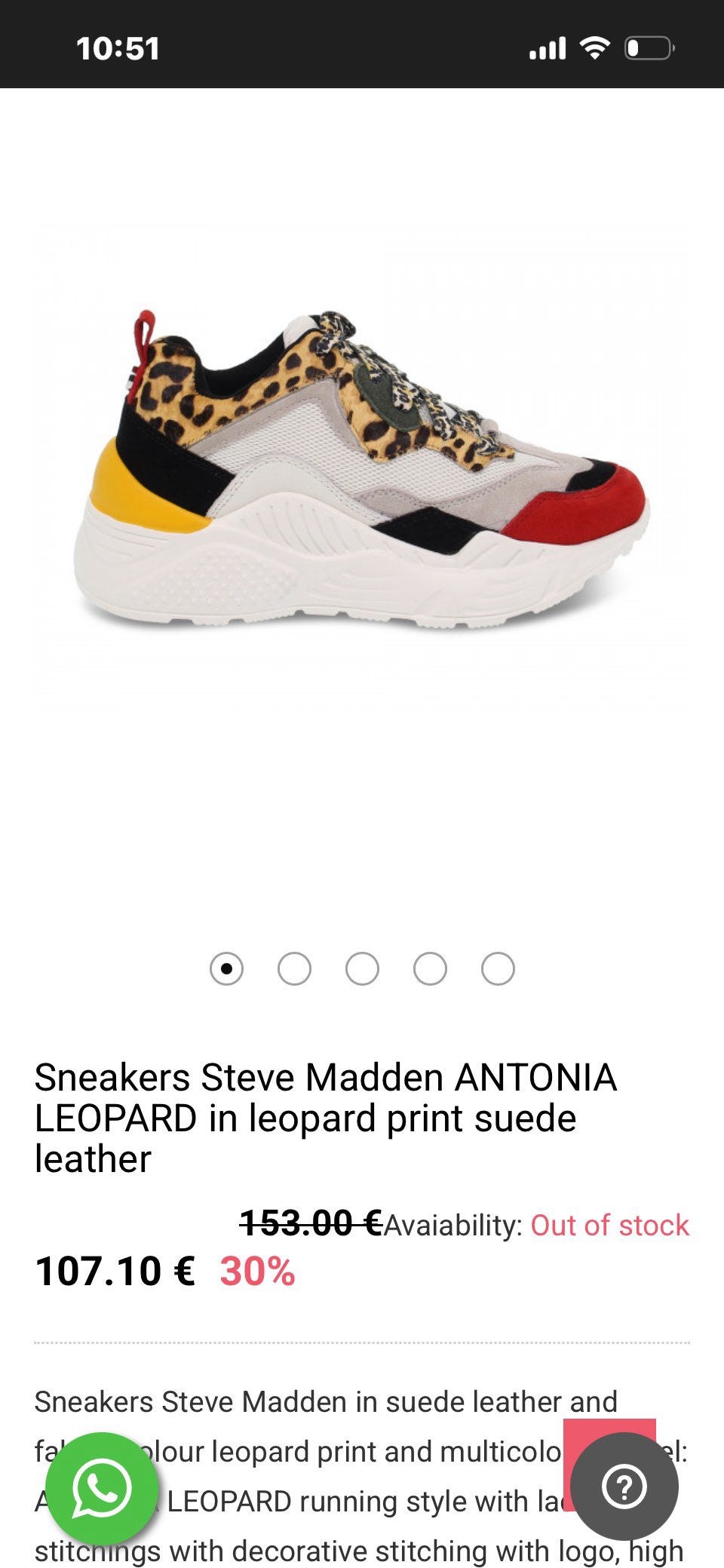Show the fourth product photo
The height and width of the screenshot is (1568, 724).
(x=430, y=968)
